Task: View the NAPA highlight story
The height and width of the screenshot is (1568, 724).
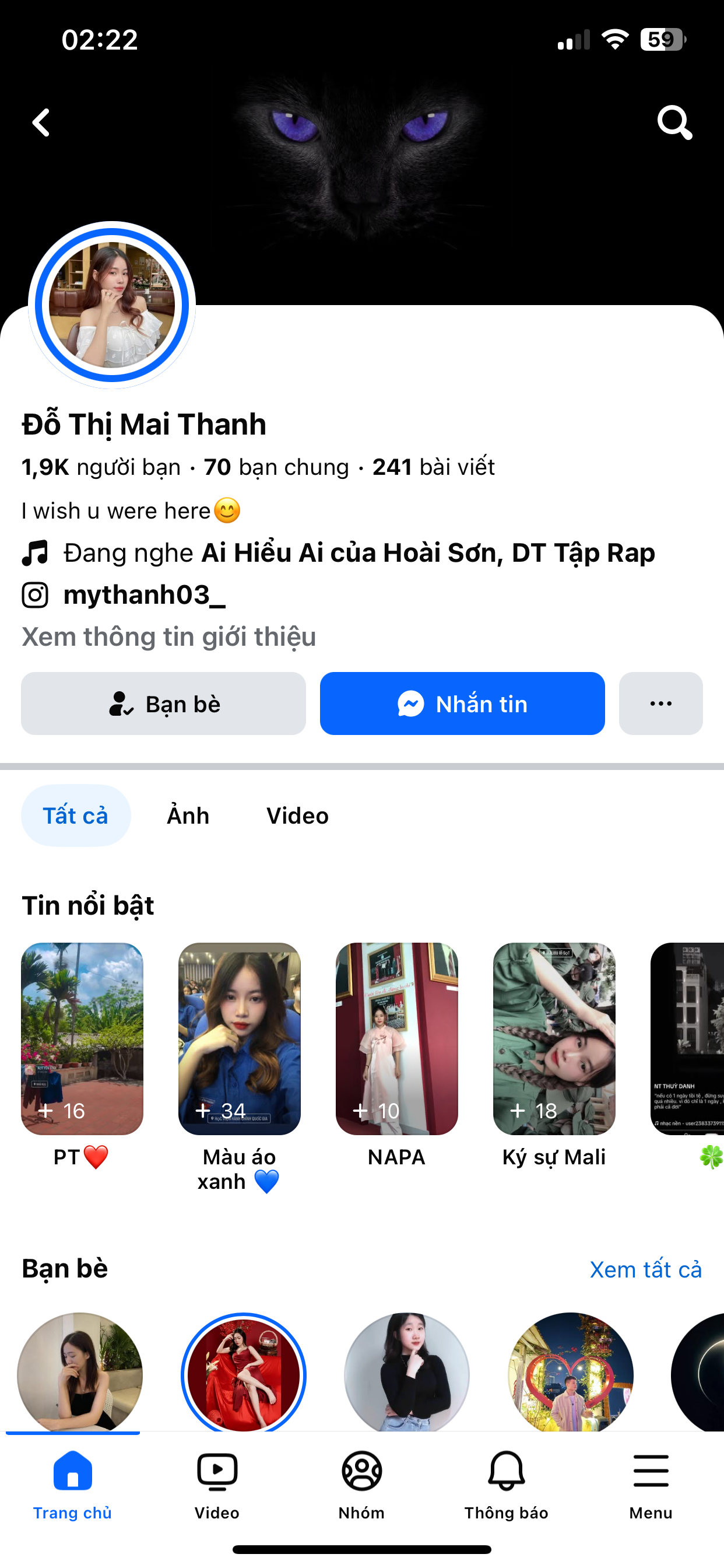Action: (396, 1038)
